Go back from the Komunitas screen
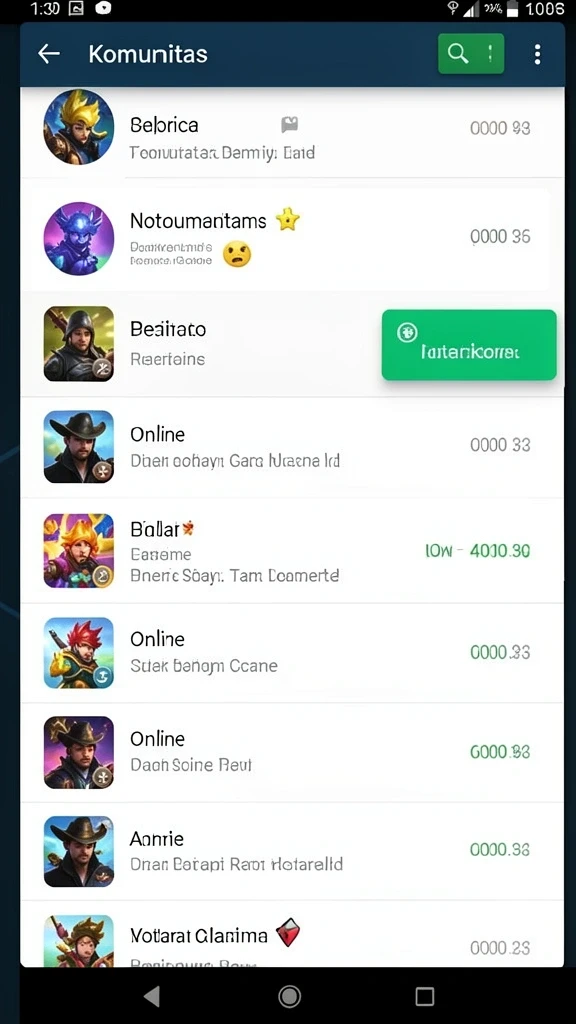Screen dimensions: 576x1024 pos(49,54)
